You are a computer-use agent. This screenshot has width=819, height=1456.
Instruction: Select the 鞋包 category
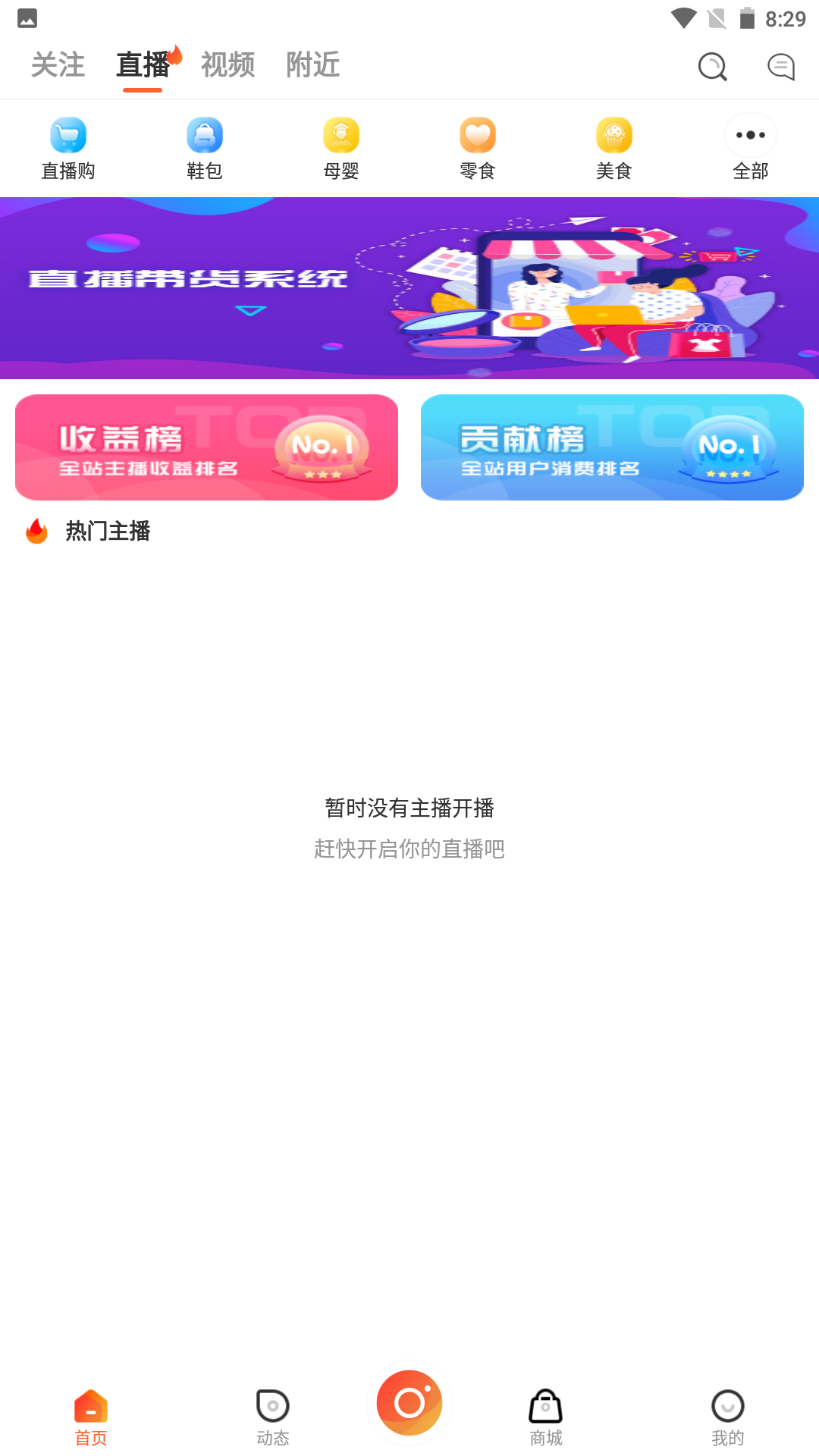click(x=205, y=149)
